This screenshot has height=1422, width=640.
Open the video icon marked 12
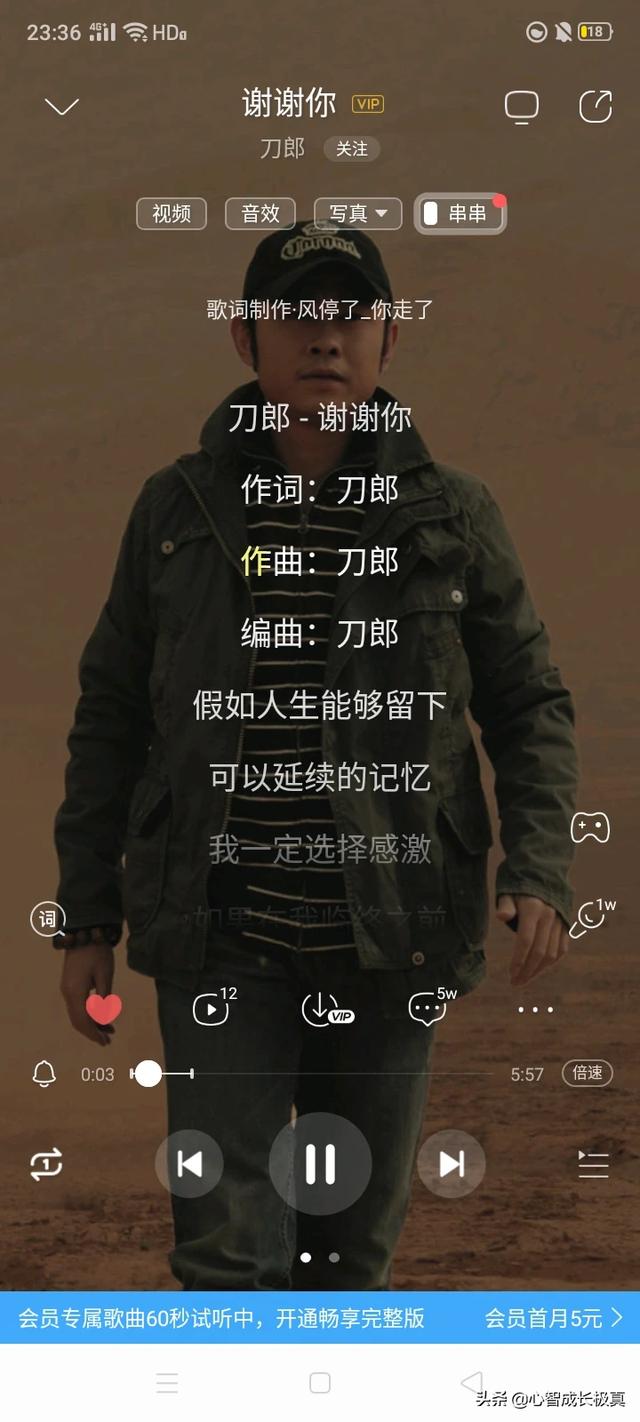(212, 1009)
